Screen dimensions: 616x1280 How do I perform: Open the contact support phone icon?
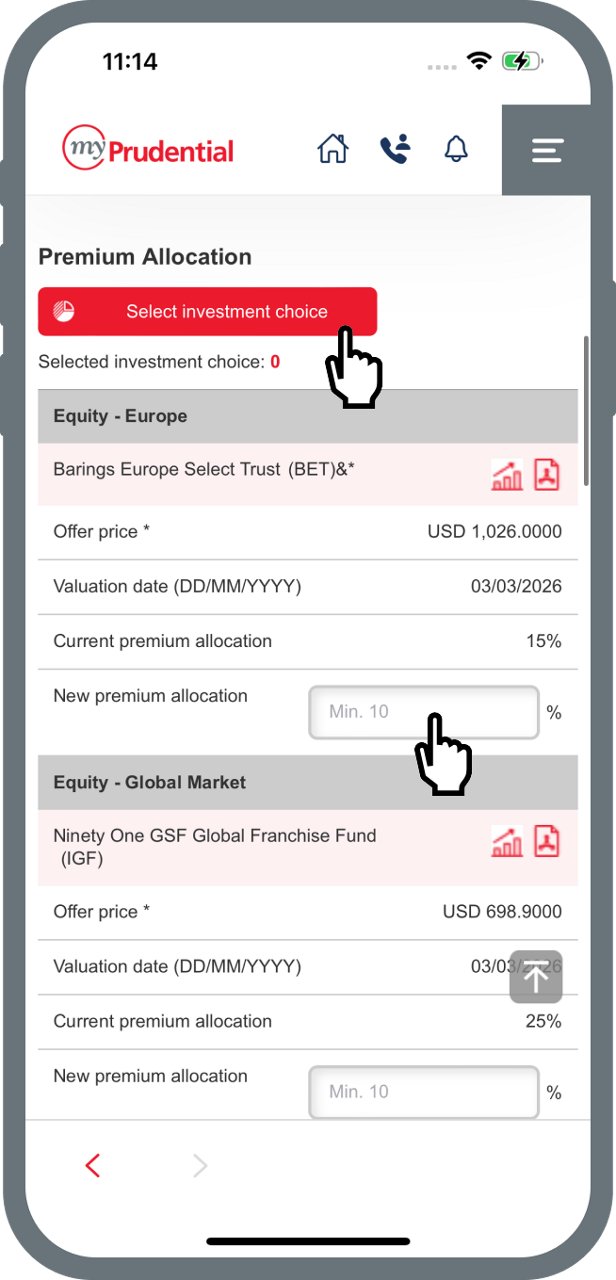point(395,149)
